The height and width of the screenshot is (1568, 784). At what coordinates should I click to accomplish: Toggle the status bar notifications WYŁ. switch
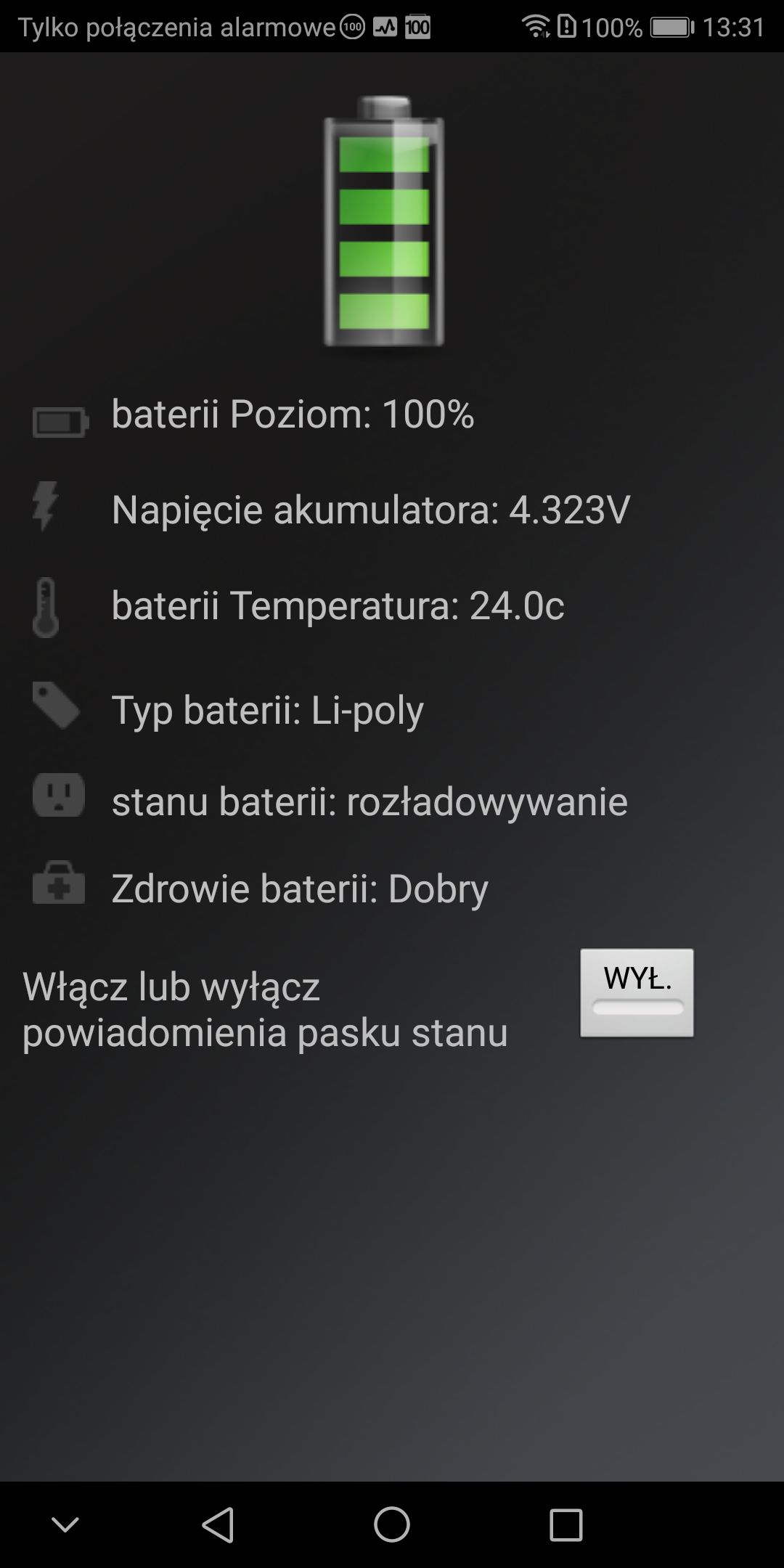tap(637, 992)
